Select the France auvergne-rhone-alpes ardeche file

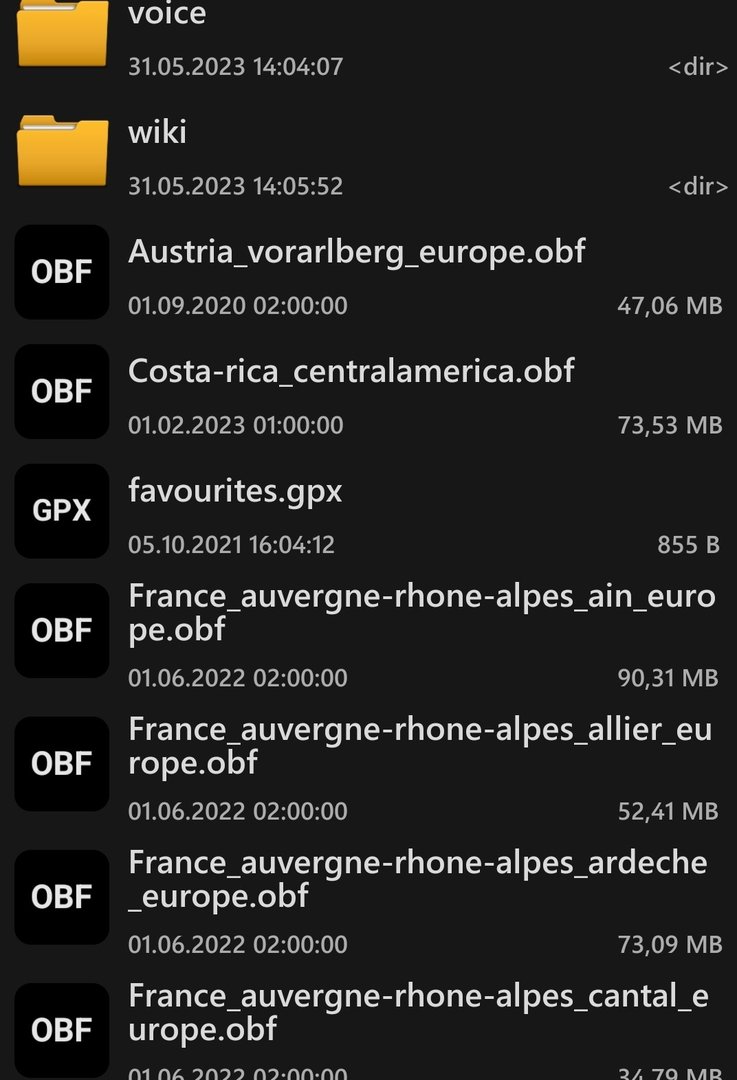coord(418,878)
